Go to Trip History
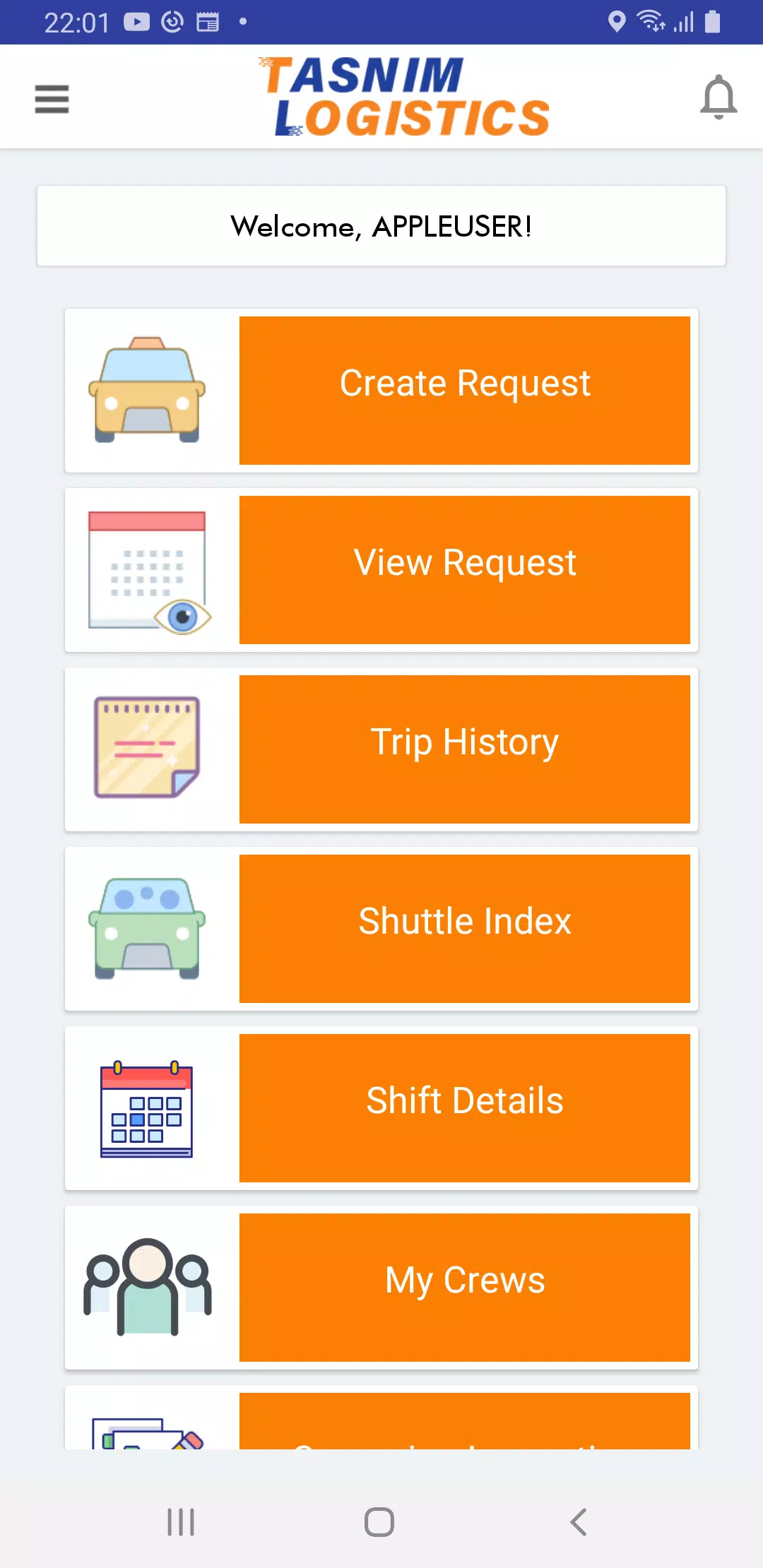 465,749
